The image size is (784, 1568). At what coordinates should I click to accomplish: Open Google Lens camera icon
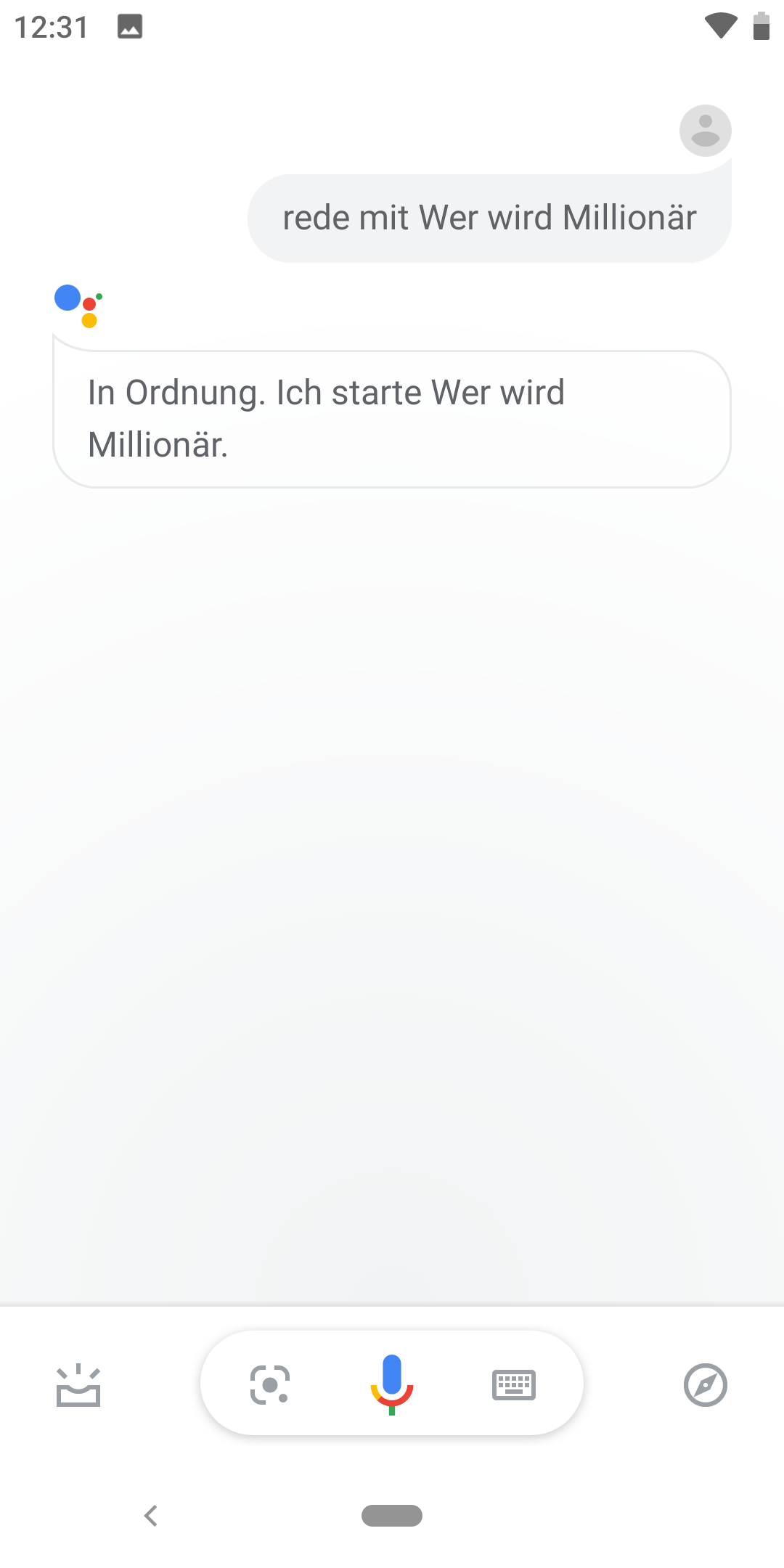(270, 1384)
